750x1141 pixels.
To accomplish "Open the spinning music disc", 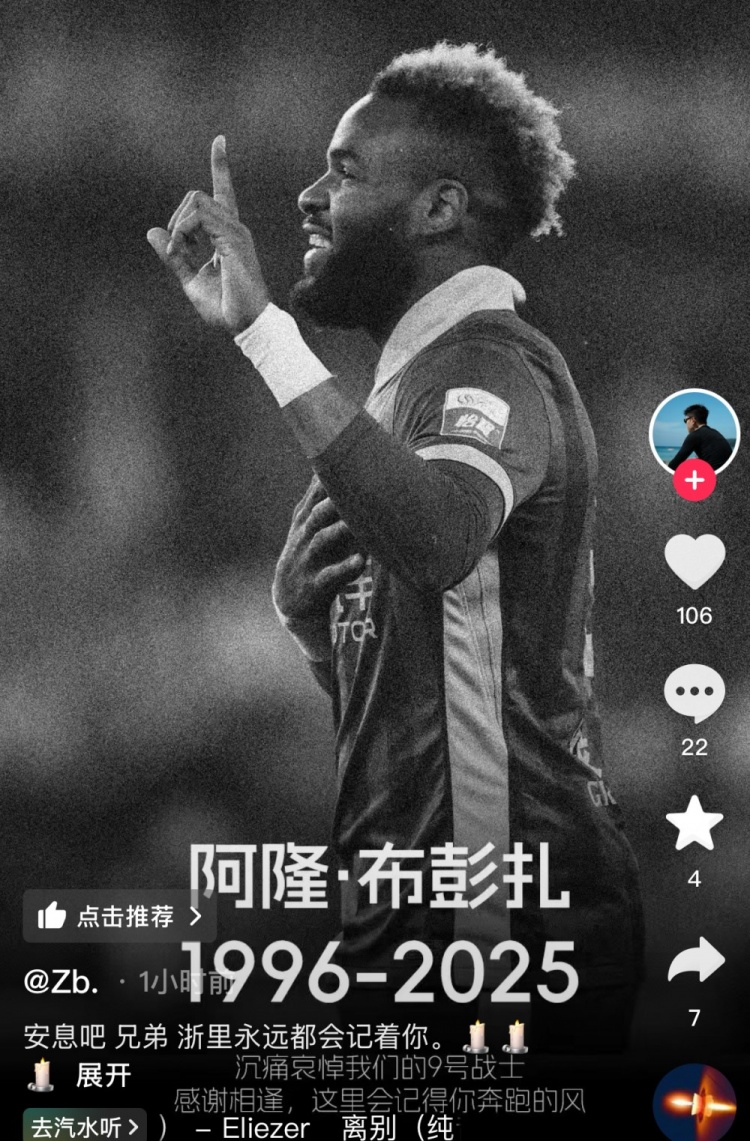I will 694,1105.
